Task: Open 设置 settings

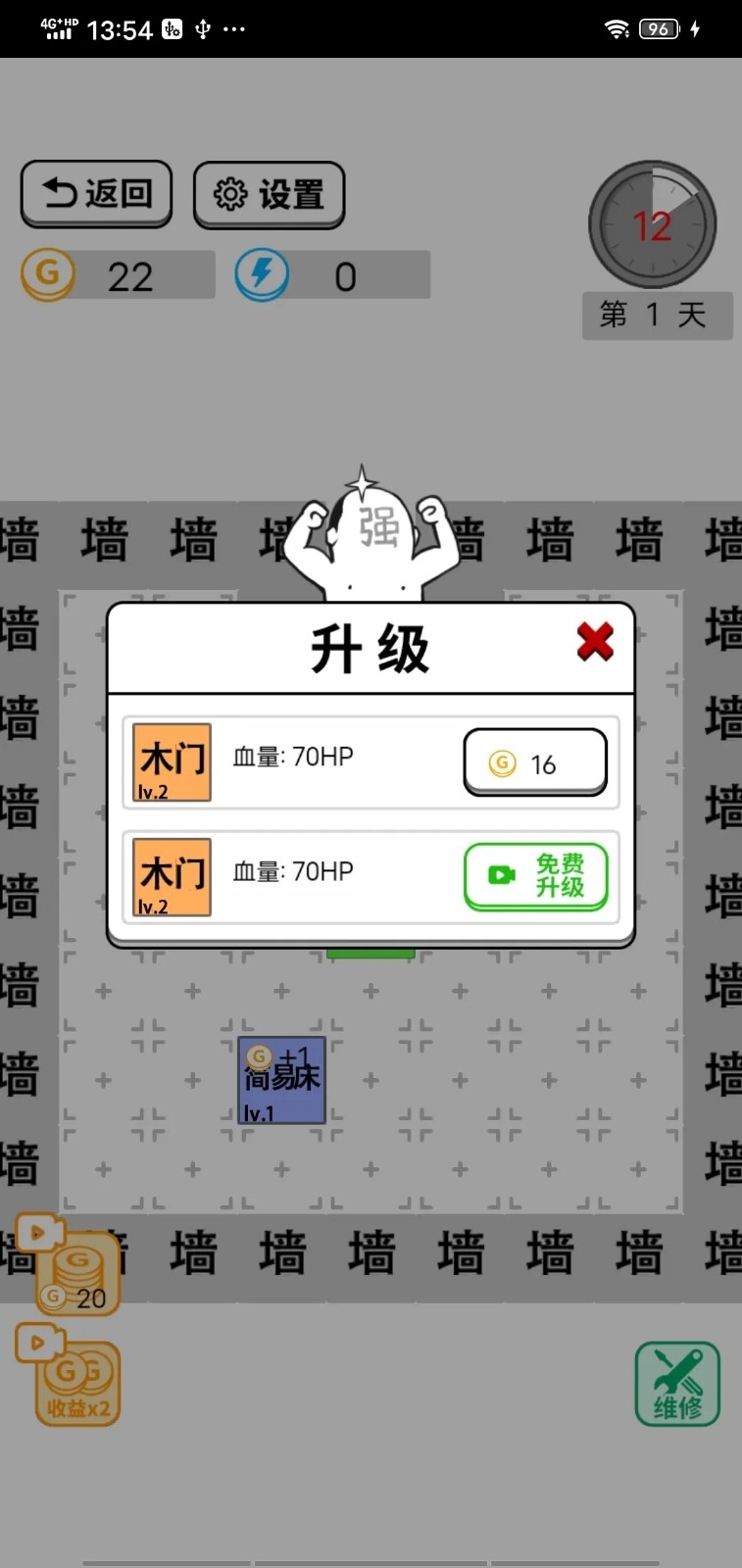Action: point(269,194)
